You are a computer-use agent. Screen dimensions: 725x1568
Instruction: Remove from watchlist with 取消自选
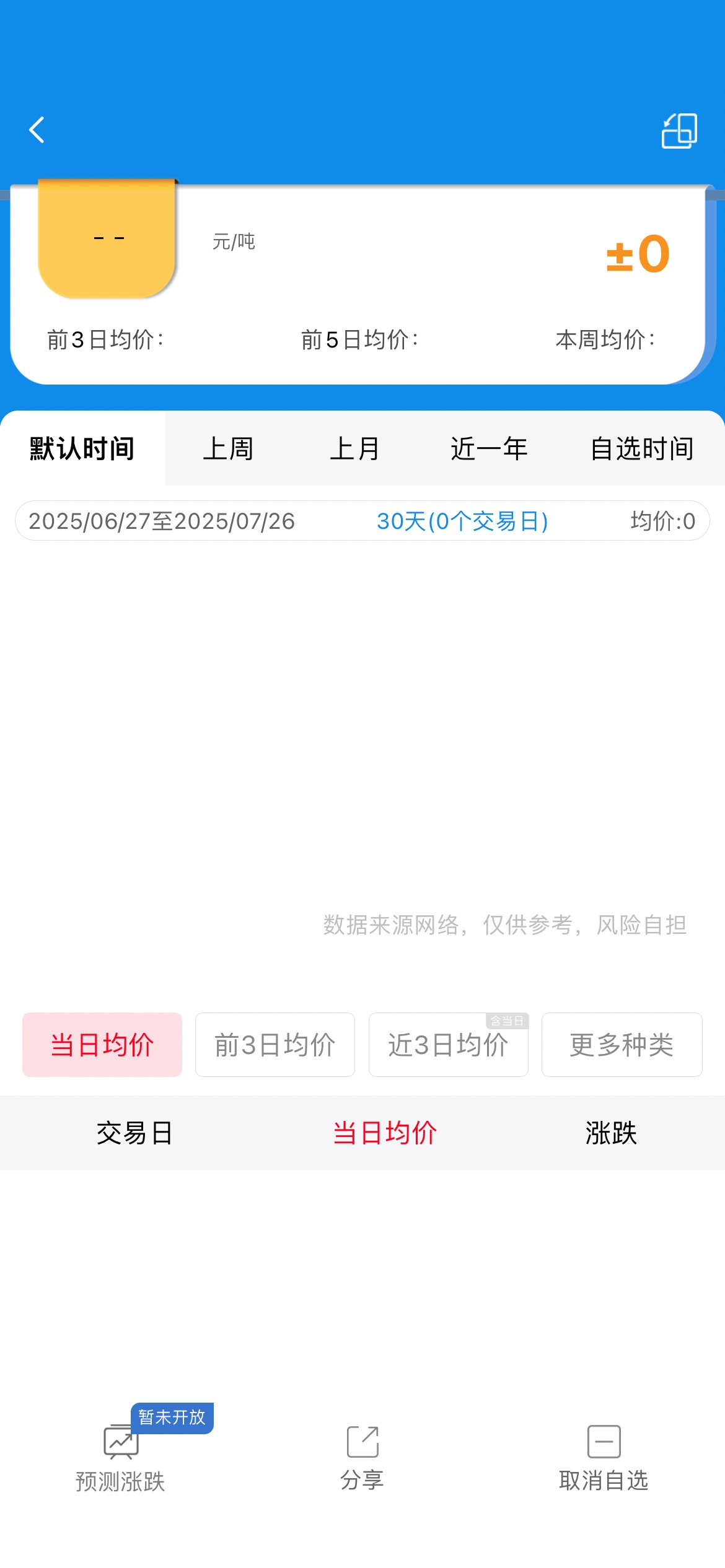tap(604, 1458)
